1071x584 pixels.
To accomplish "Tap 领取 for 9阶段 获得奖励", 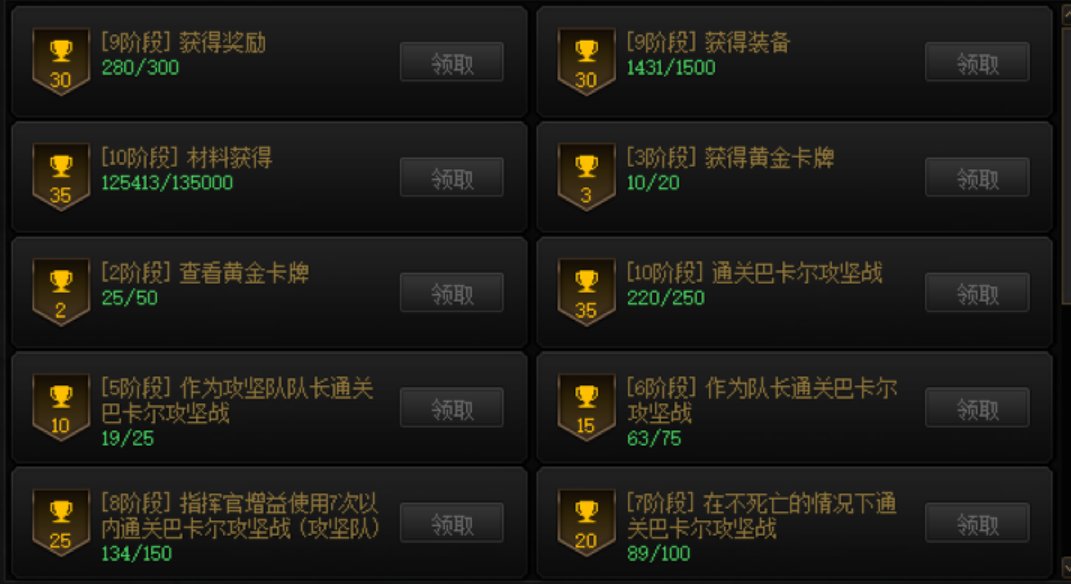I will pos(452,63).
